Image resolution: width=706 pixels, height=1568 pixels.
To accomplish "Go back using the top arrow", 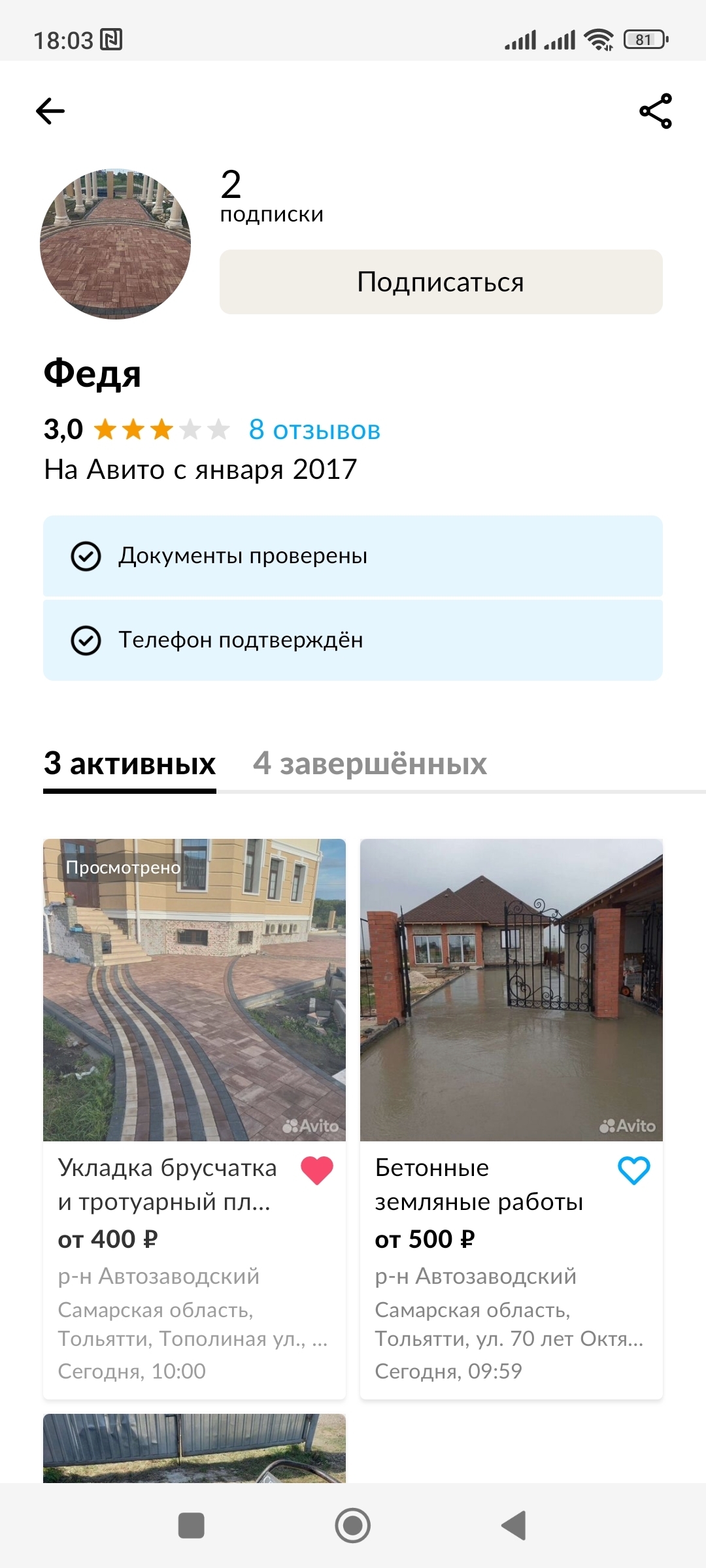I will pyautogui.click(x=50, y=111).
